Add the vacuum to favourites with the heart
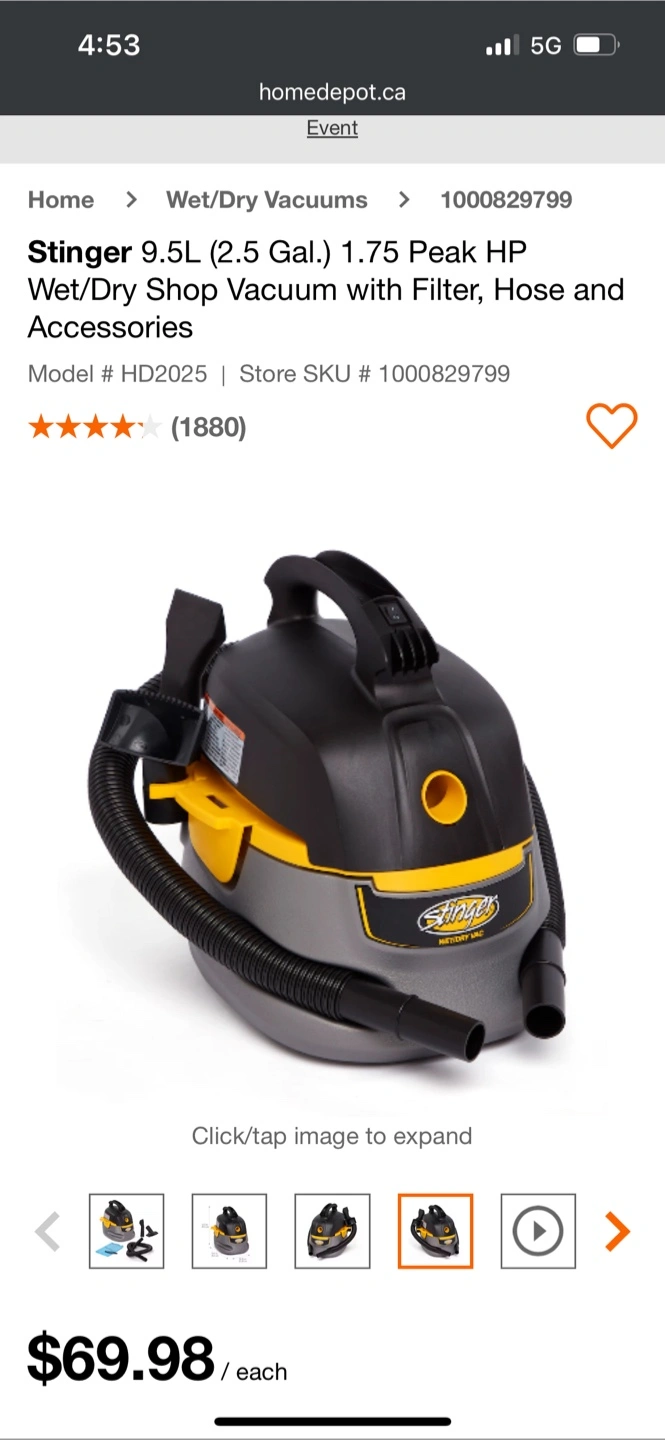The width and height of the screenshot is (665, 1440). pyautogui.click(x=611, y=426)
